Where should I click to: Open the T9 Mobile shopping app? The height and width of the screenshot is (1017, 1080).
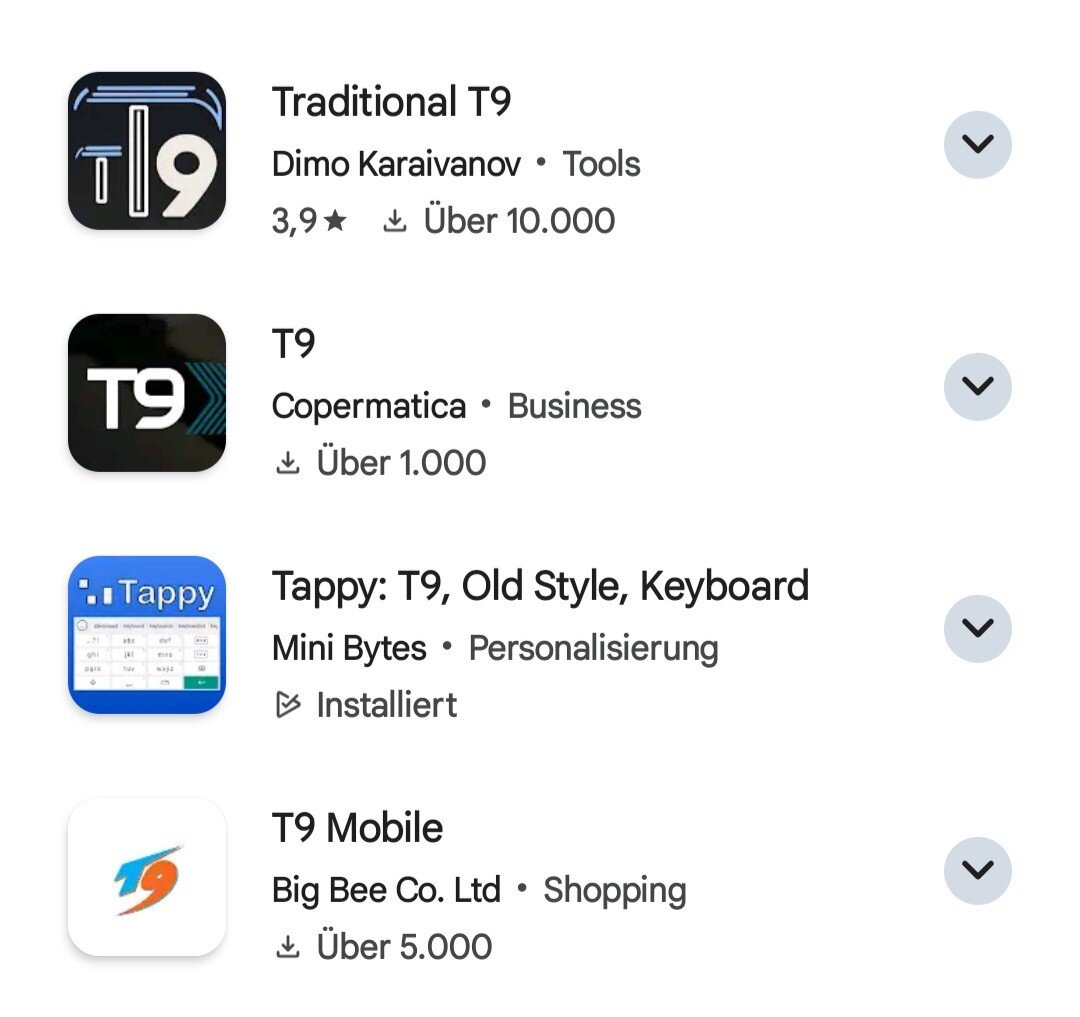tap(357, 829)
